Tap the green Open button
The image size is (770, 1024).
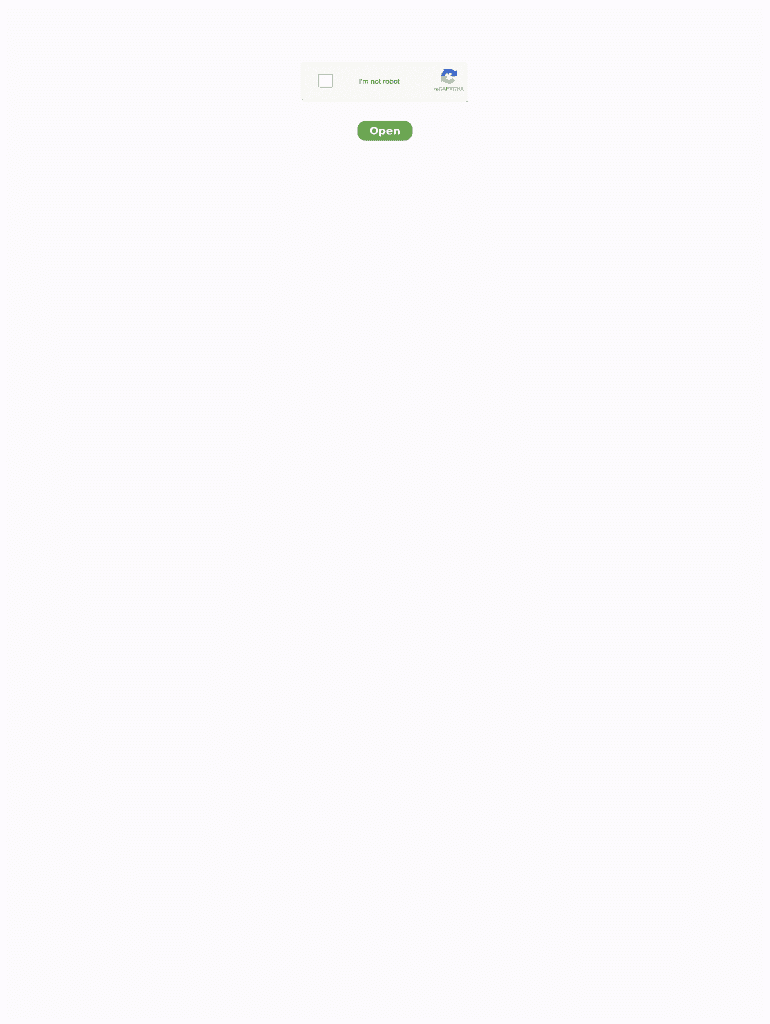tap(385, 131)
